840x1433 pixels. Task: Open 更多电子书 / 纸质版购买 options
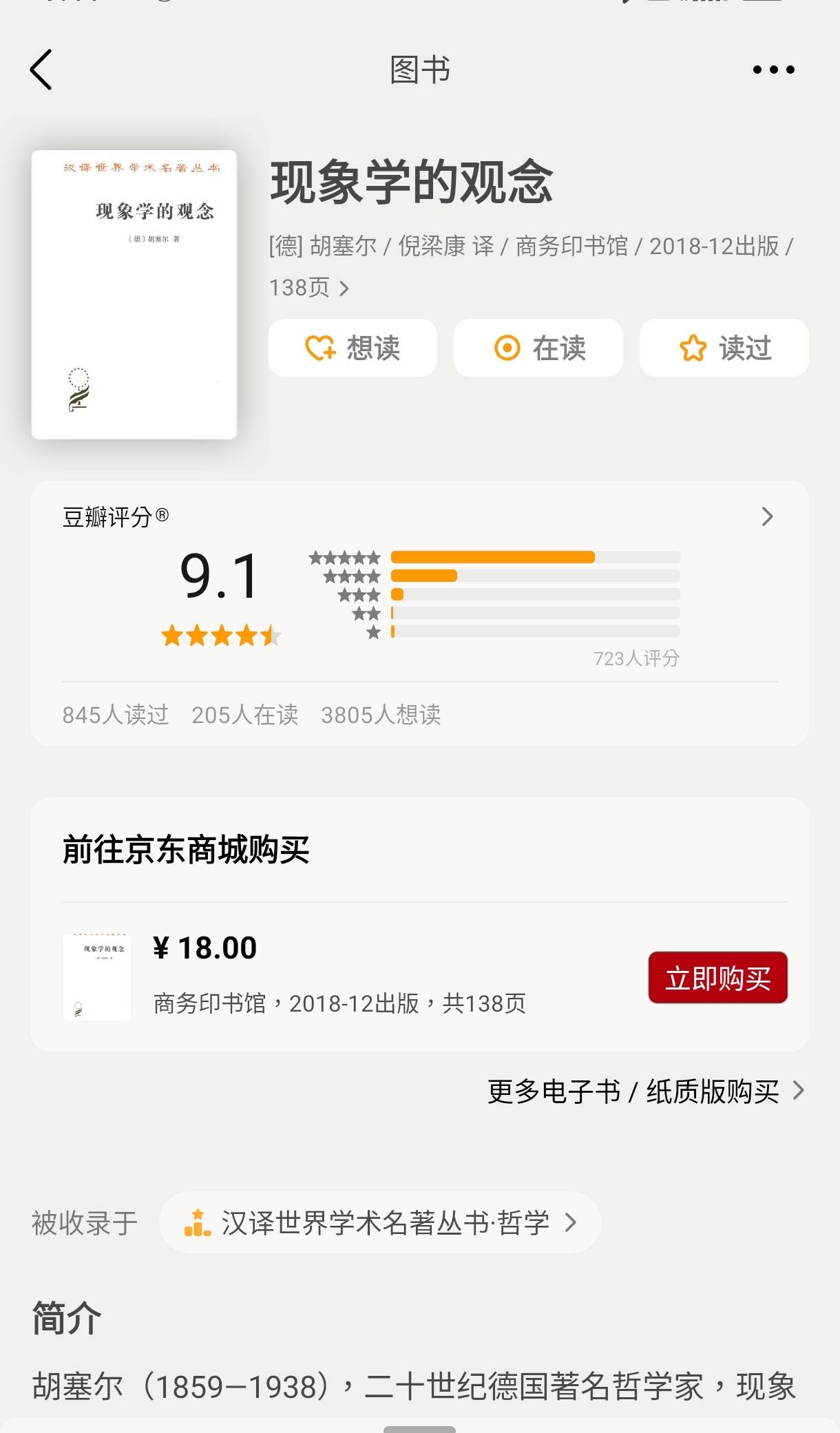(x=645, y=1091)
